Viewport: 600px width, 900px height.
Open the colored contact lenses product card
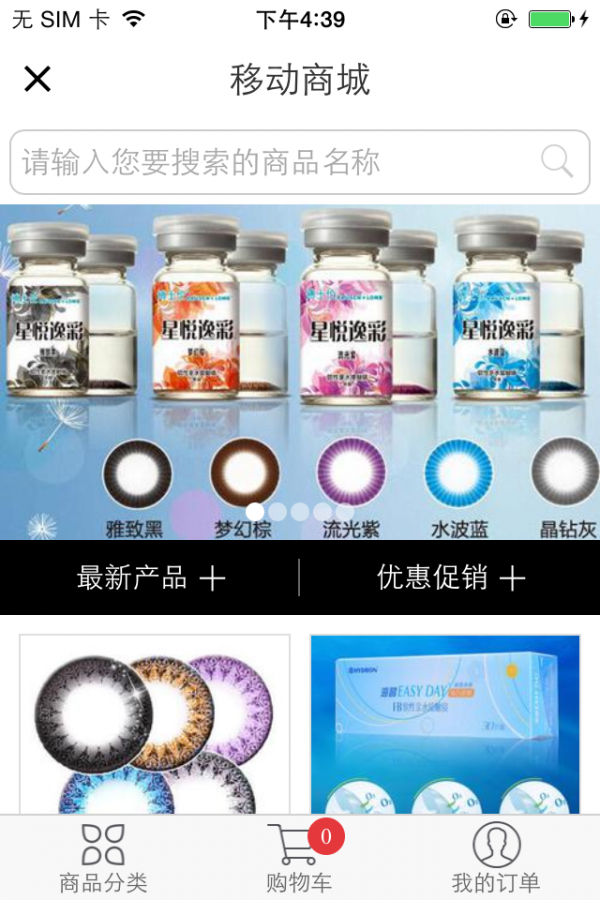[155, 725]
